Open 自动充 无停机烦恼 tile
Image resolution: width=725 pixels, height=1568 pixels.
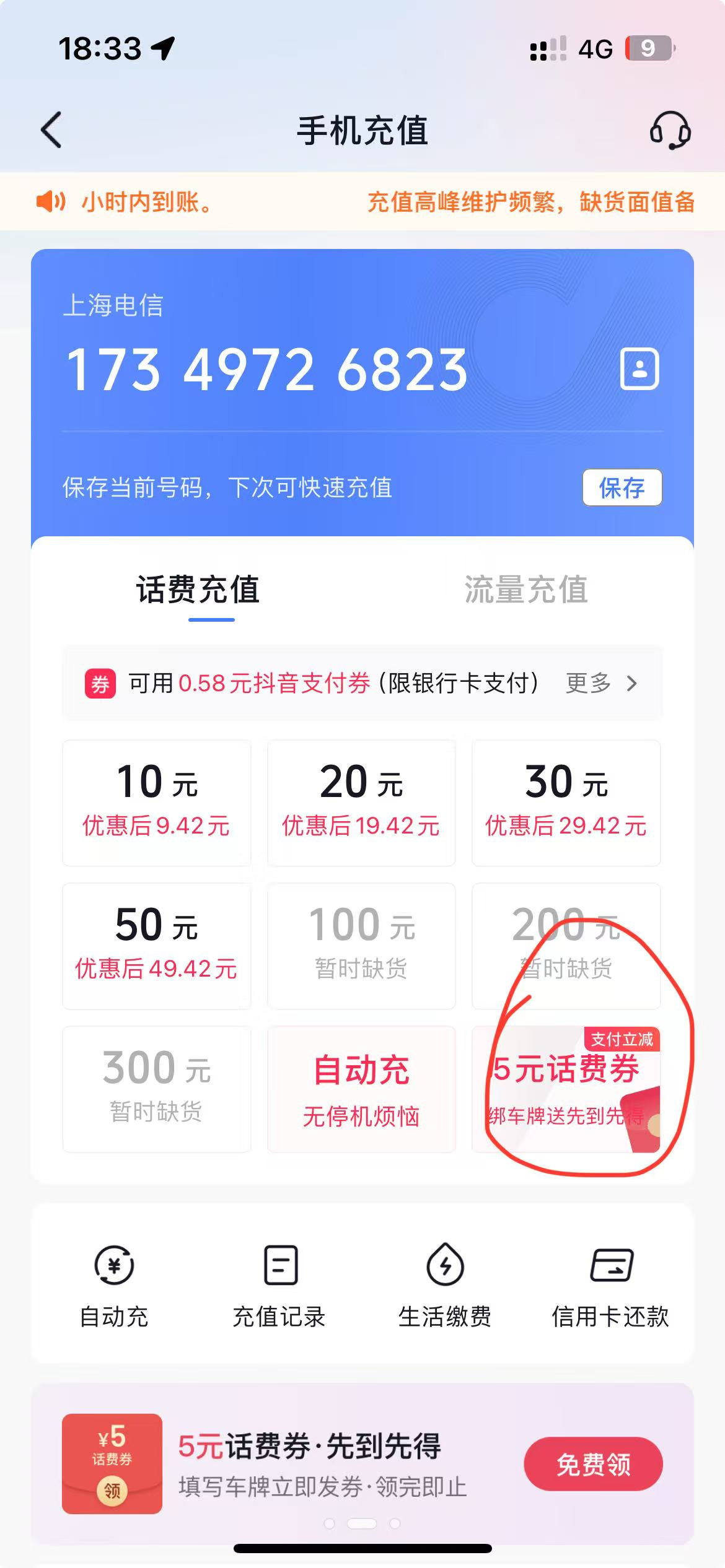click(x=361, y=1089)
